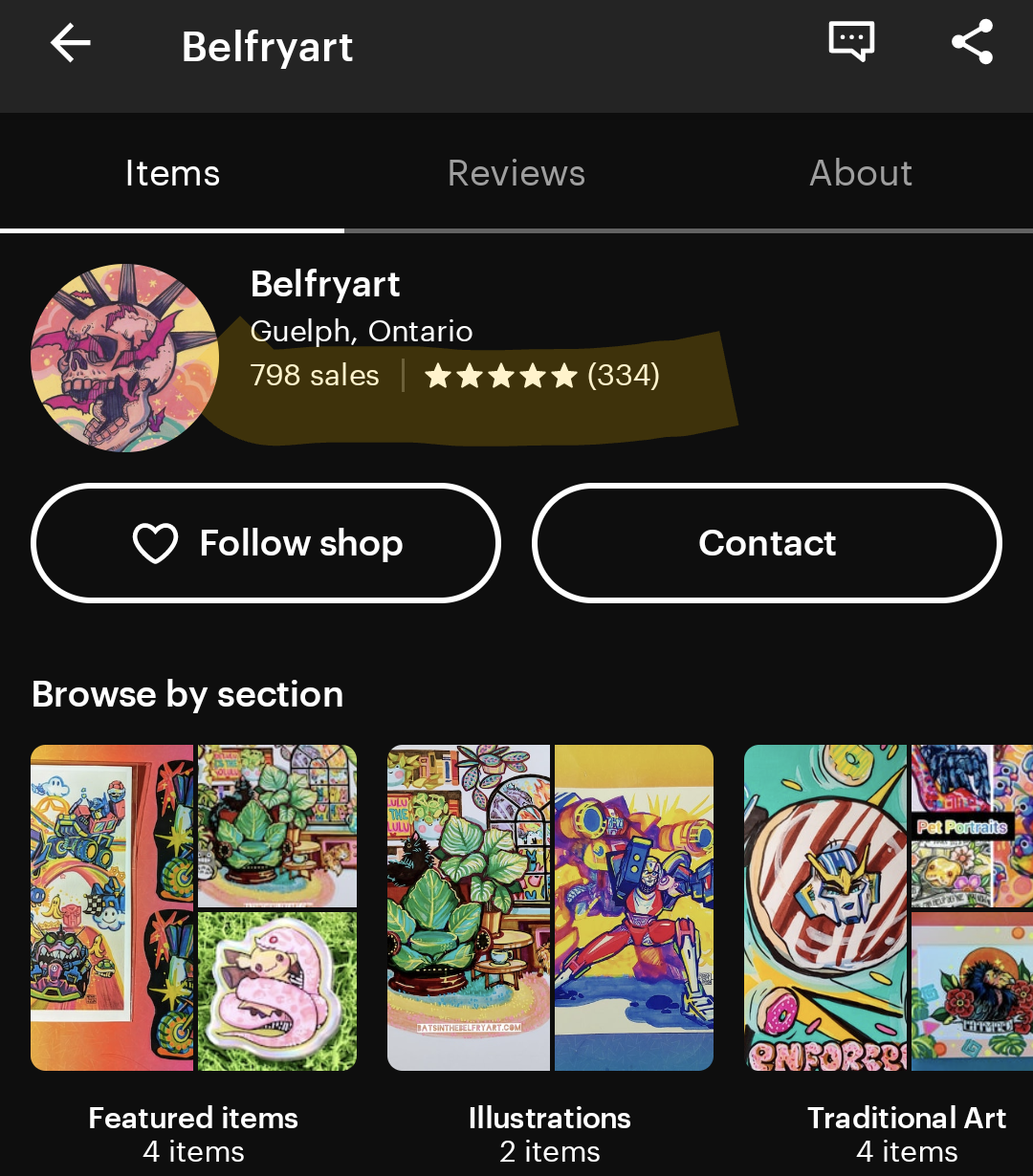This screenshot has width=1033, height=1176.
Task: Share the Belfryart shop
Action: pos(972,43)
